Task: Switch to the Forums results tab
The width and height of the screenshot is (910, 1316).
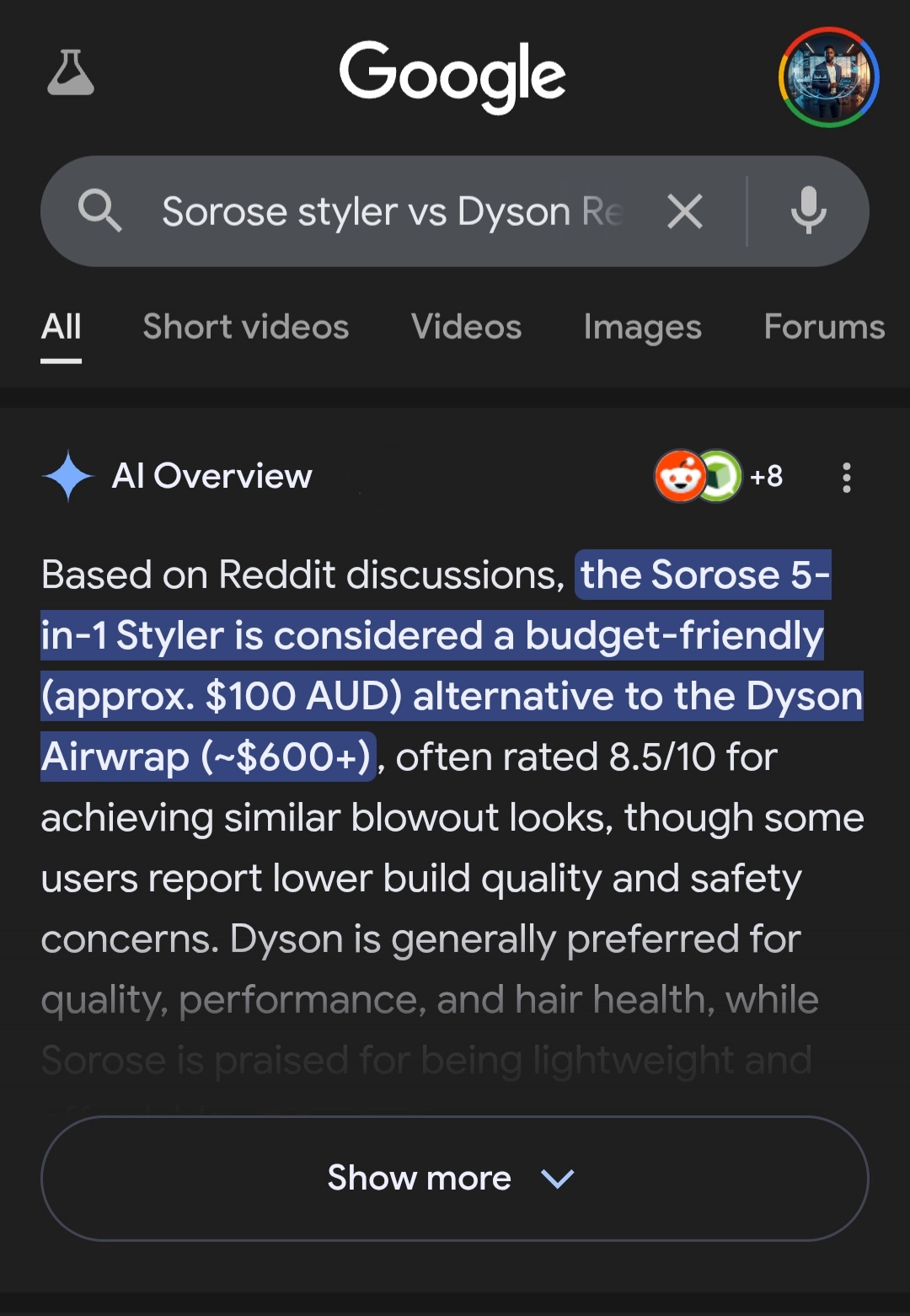Action: point(822,327)
